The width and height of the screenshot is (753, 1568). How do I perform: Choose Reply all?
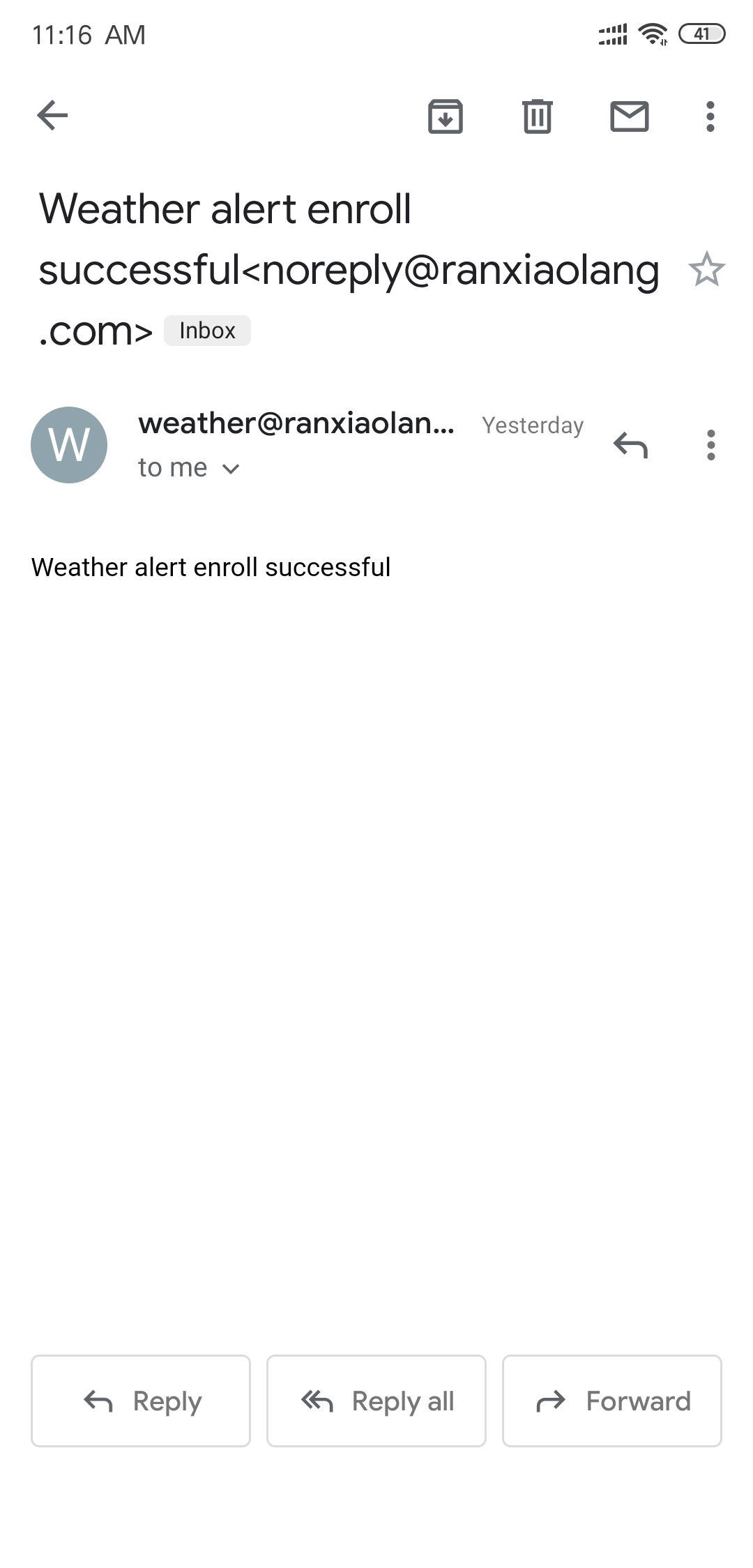(x=376, y=1401)
